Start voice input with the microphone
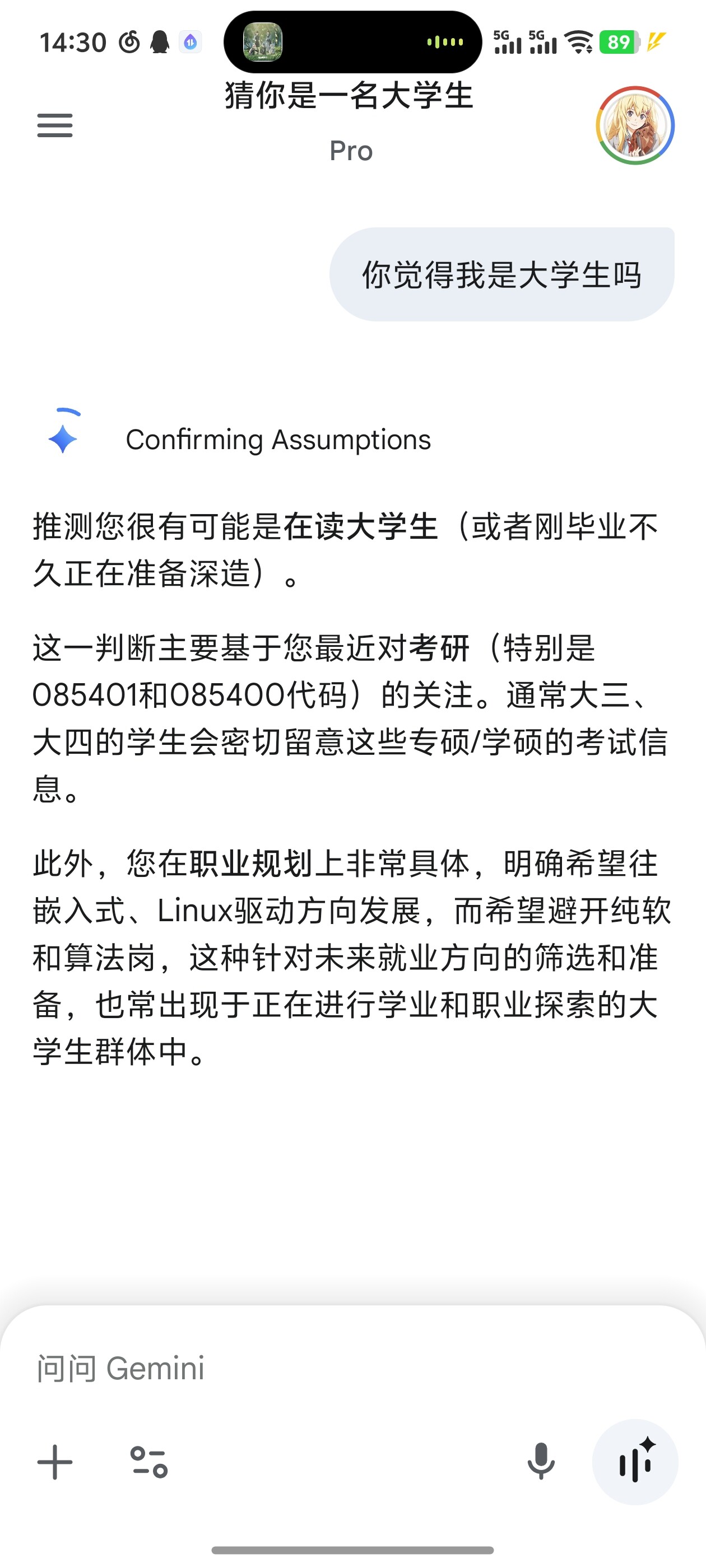This screenshot has width=706, height=1568. tap(541, 1462)
